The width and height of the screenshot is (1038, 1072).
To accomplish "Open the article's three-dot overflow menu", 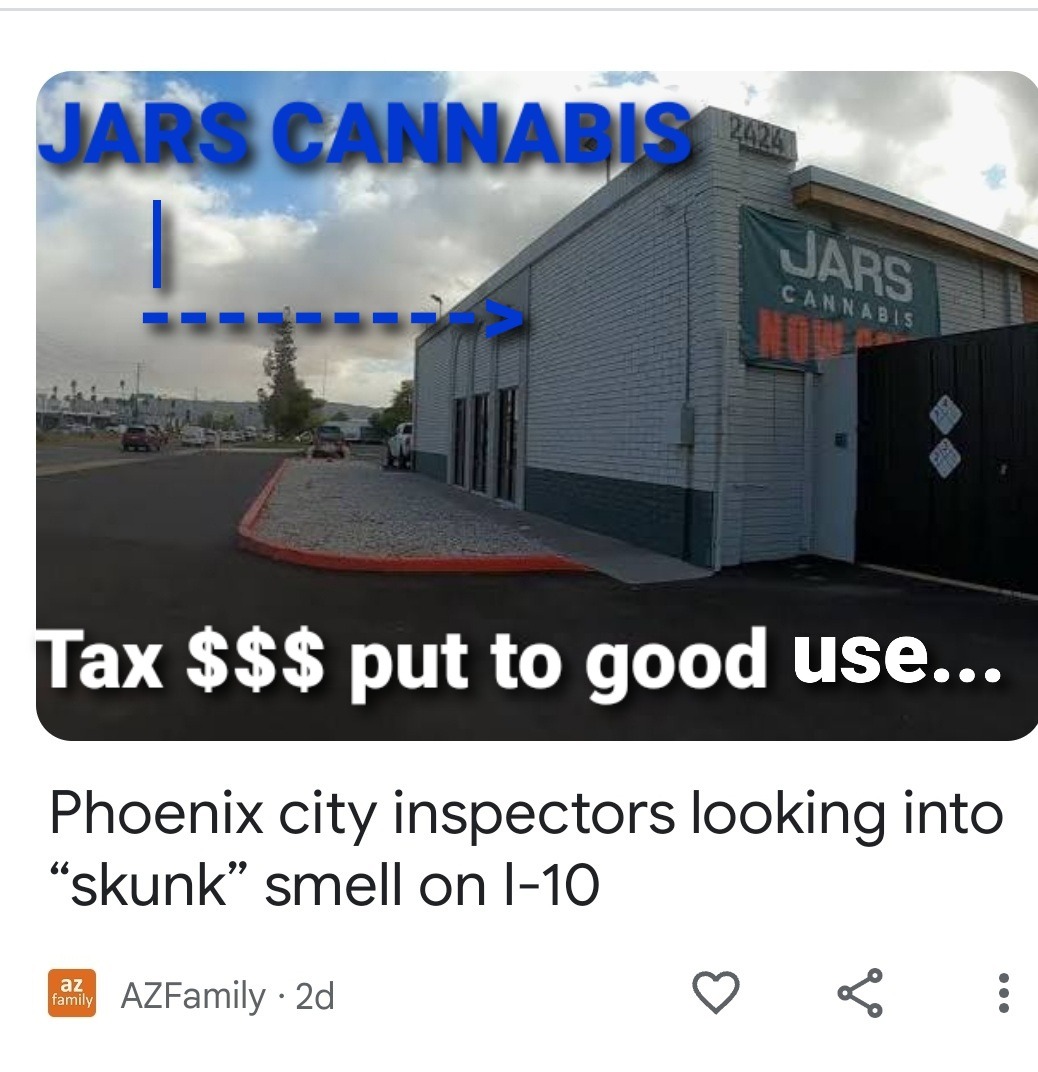I will [1004, 993].
